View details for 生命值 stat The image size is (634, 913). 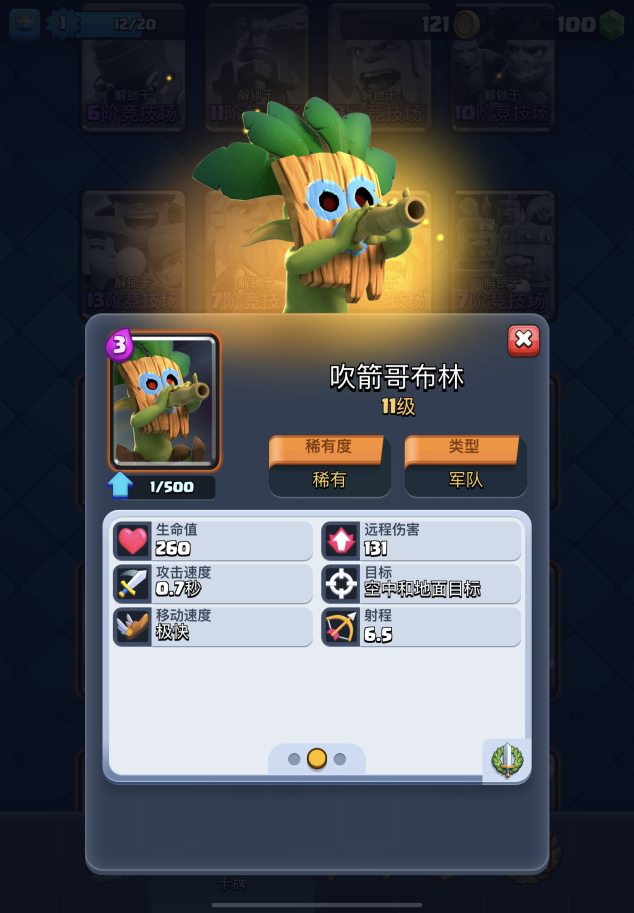click(213, 540)
